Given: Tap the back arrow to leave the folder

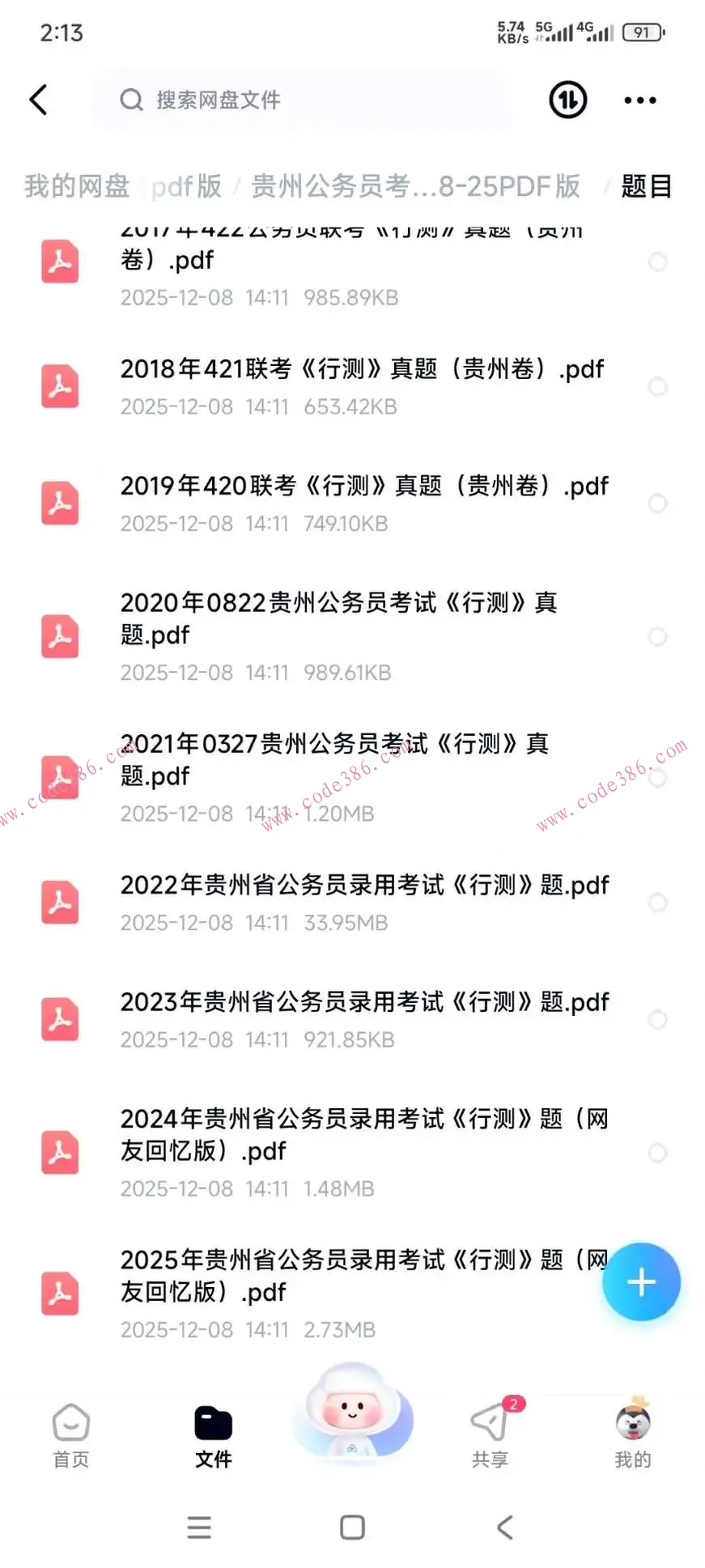Looking at the screenshot, I should (x=38, y=99).
